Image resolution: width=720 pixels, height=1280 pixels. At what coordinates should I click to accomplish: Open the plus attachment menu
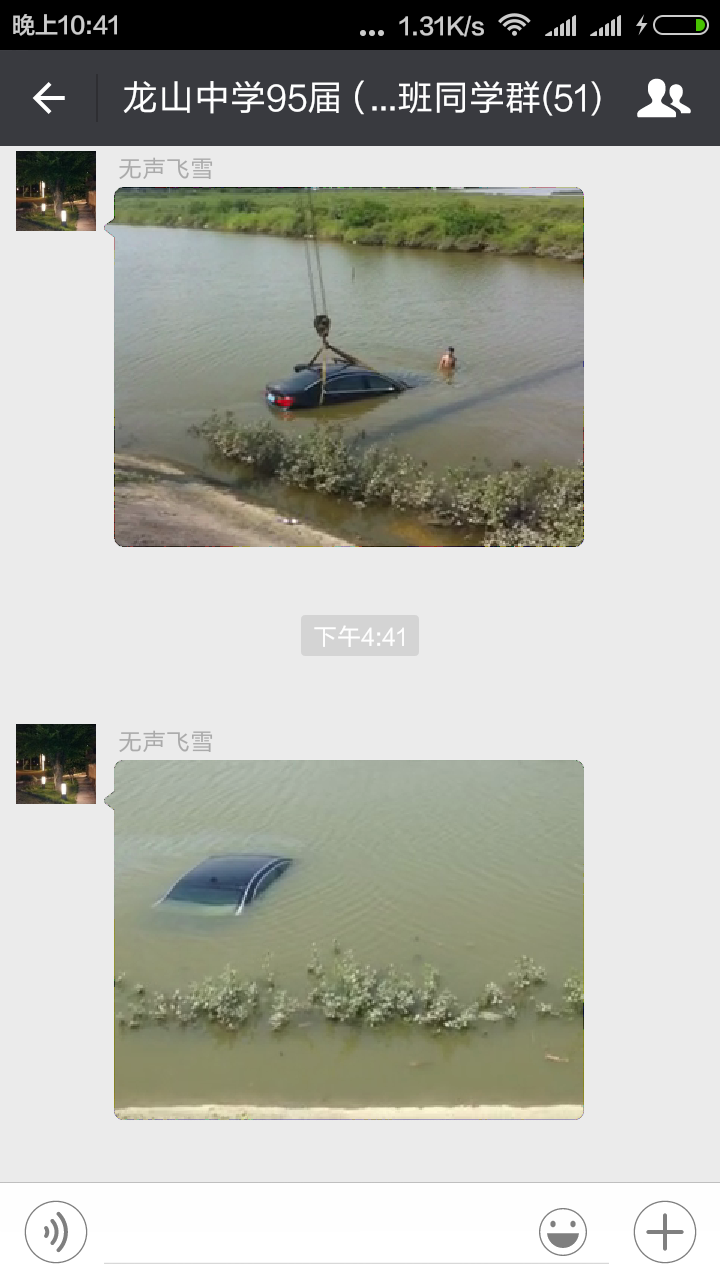pyautogui.click(x=665, y=1232)
